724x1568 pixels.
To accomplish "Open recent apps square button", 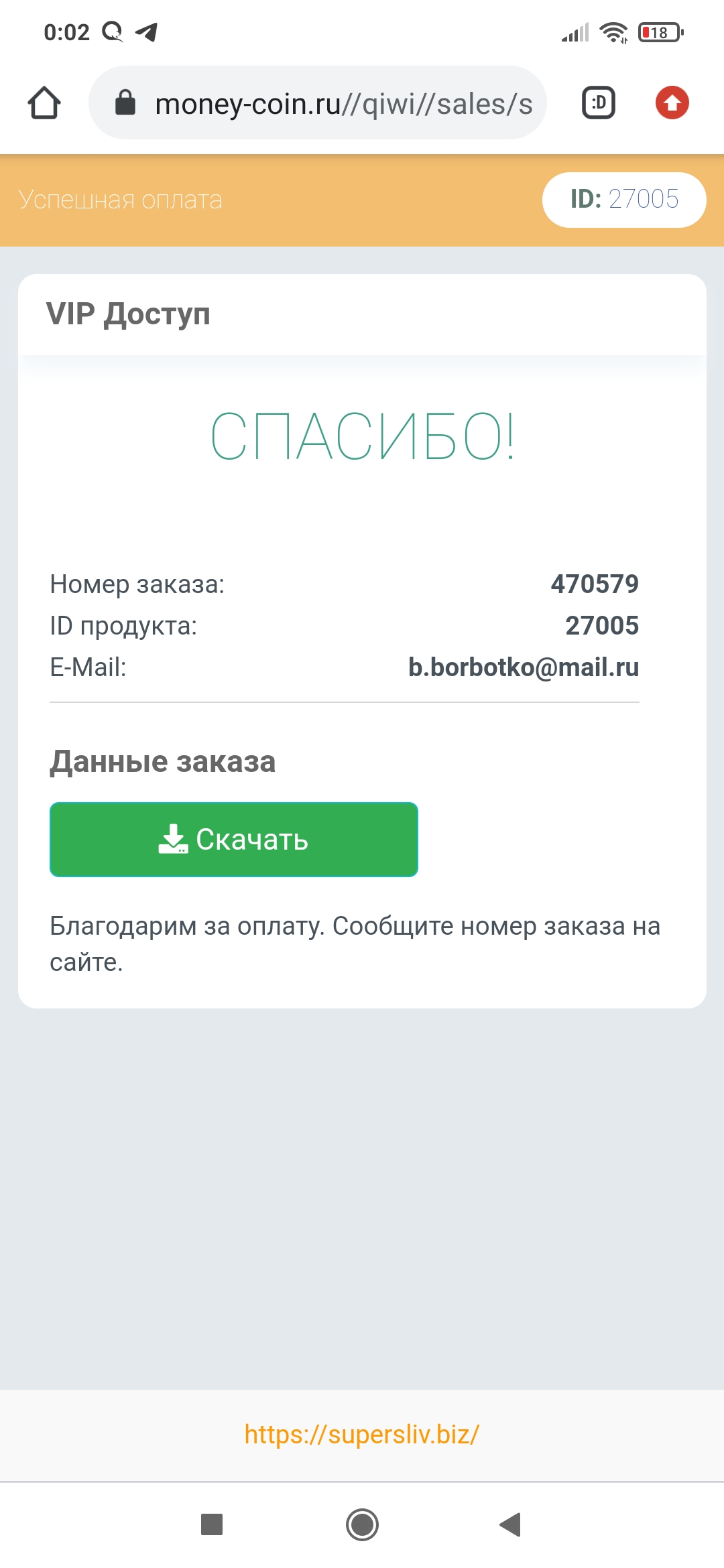I will pos(212,1524).
